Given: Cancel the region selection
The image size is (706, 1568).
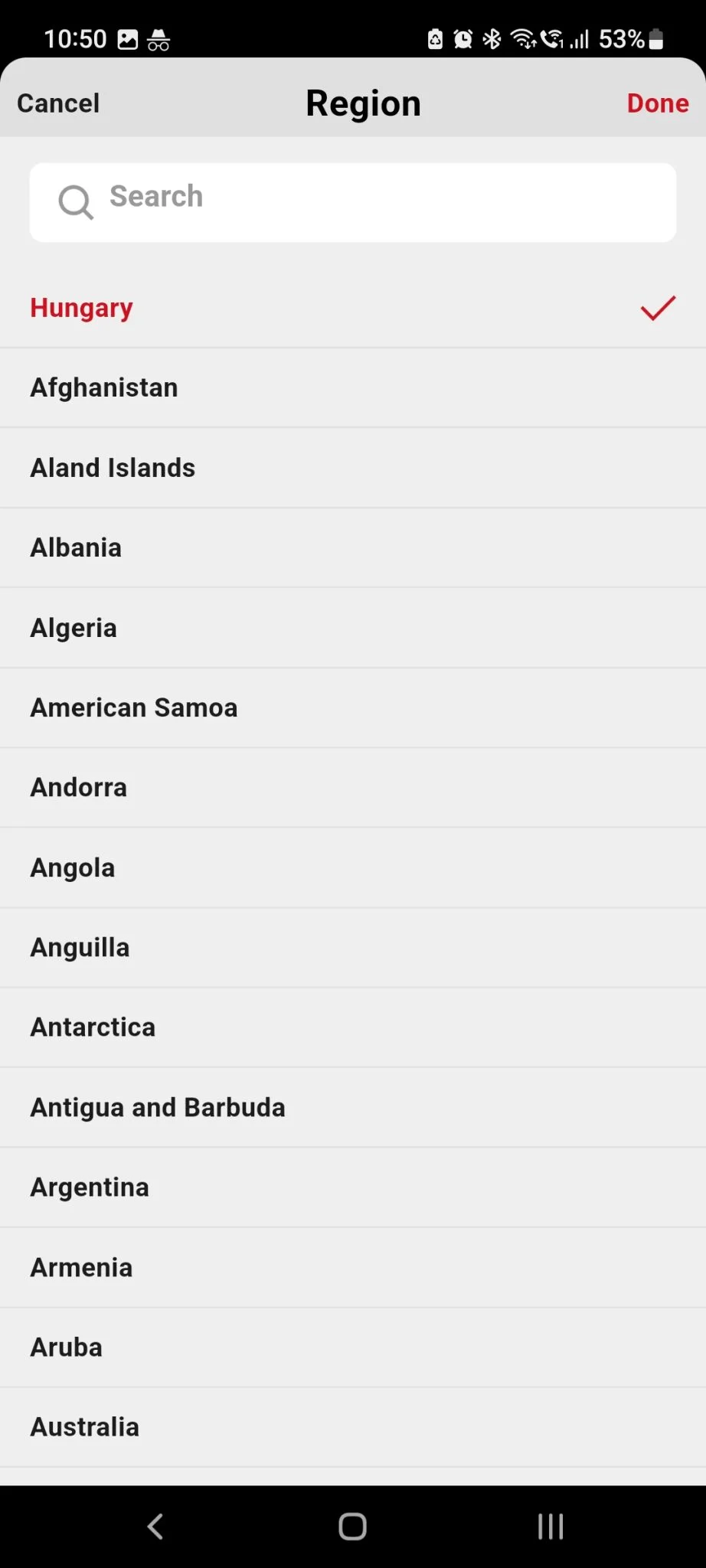Looking at the screenshot, I should coord(58,103).
